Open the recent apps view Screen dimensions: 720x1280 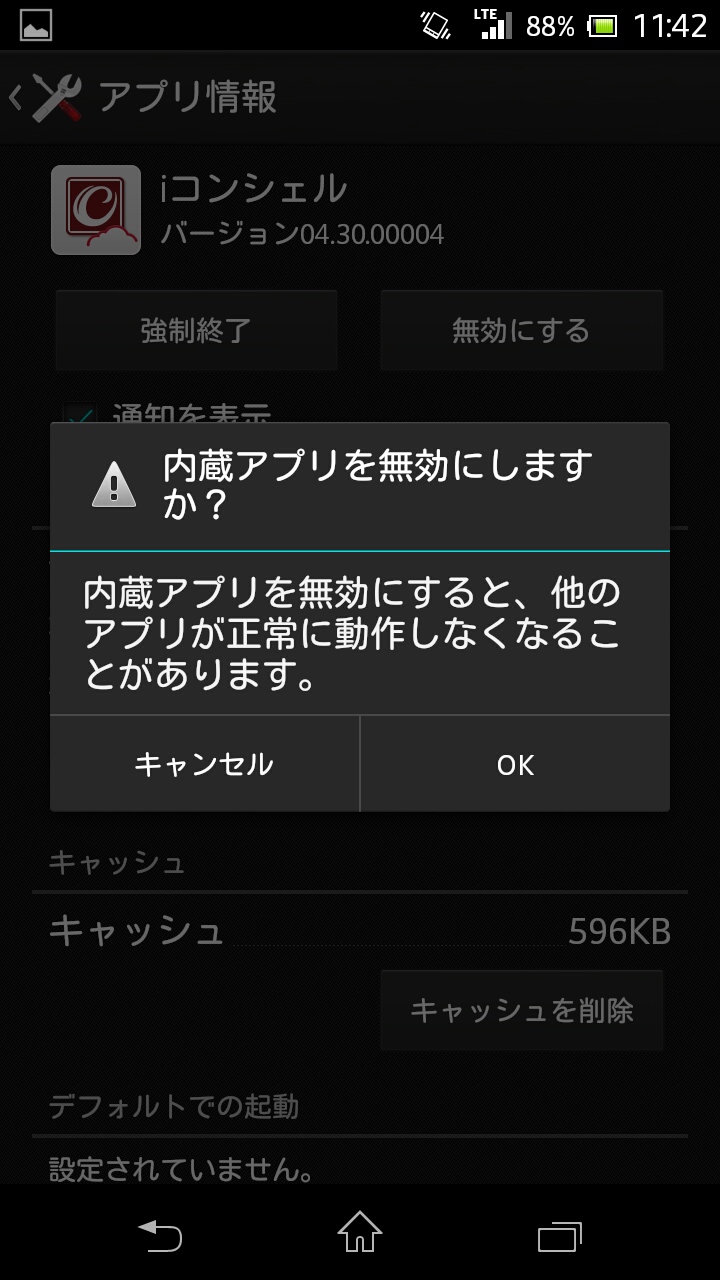[559, 1235]
